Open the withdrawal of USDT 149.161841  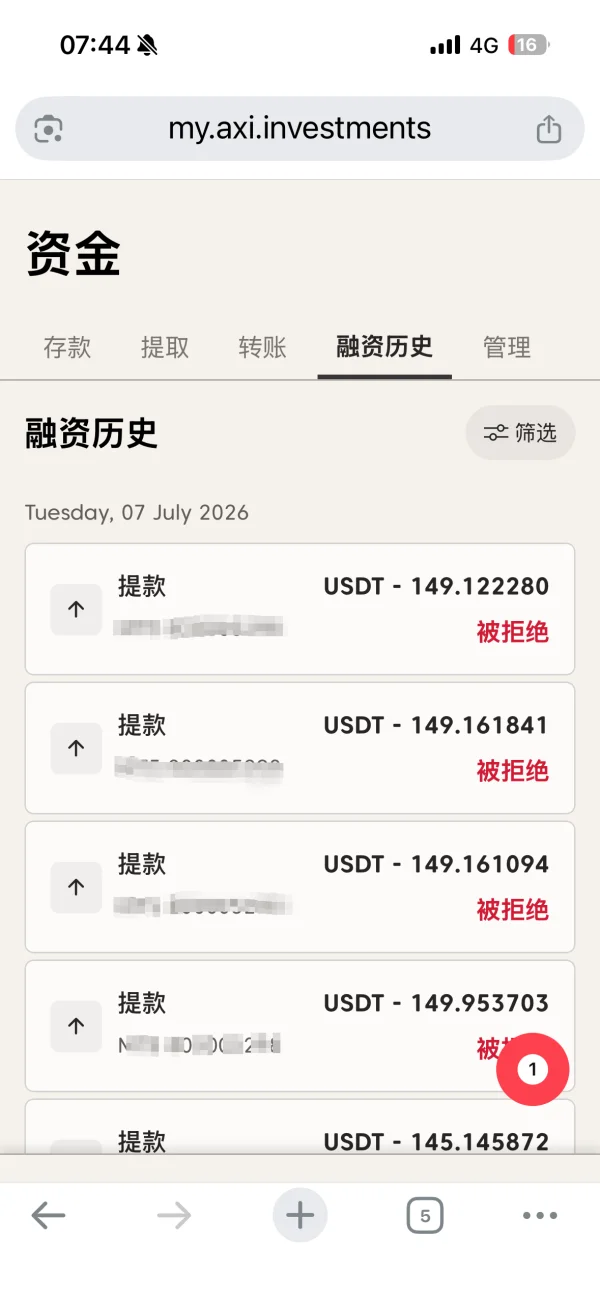click(x=300, y=748)
